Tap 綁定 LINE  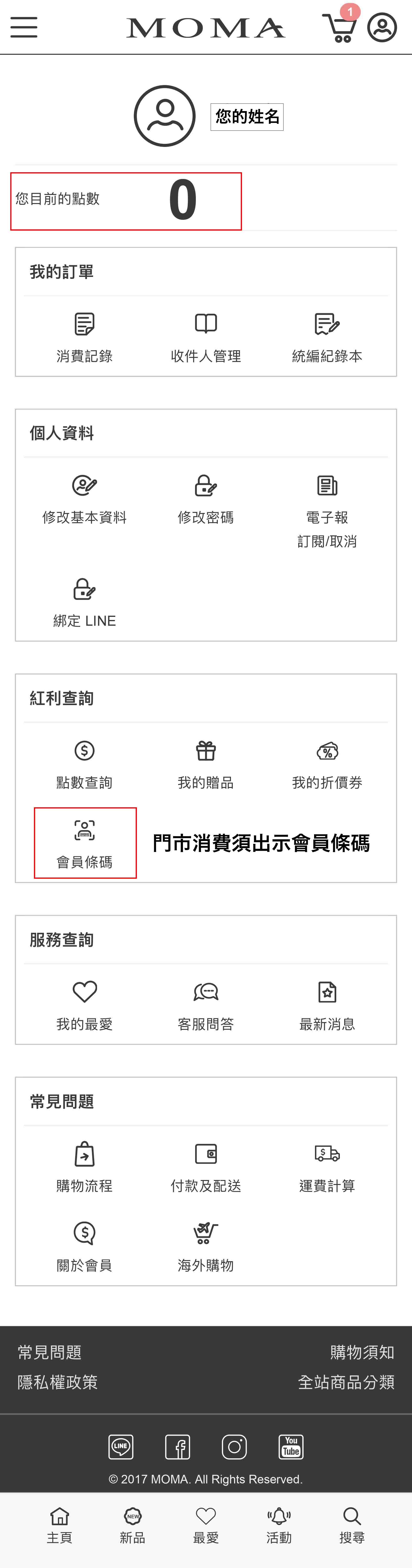85,603
